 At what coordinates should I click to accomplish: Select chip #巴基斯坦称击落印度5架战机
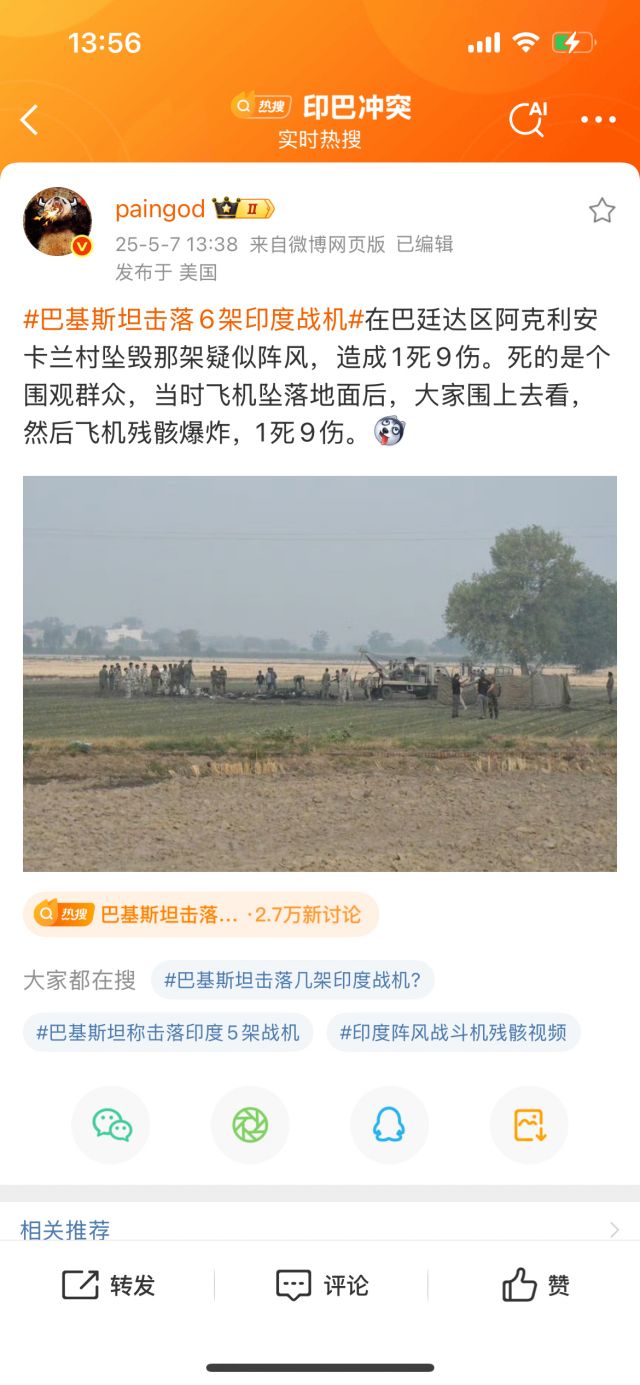pyautogui.click(x=168, y=1032)
